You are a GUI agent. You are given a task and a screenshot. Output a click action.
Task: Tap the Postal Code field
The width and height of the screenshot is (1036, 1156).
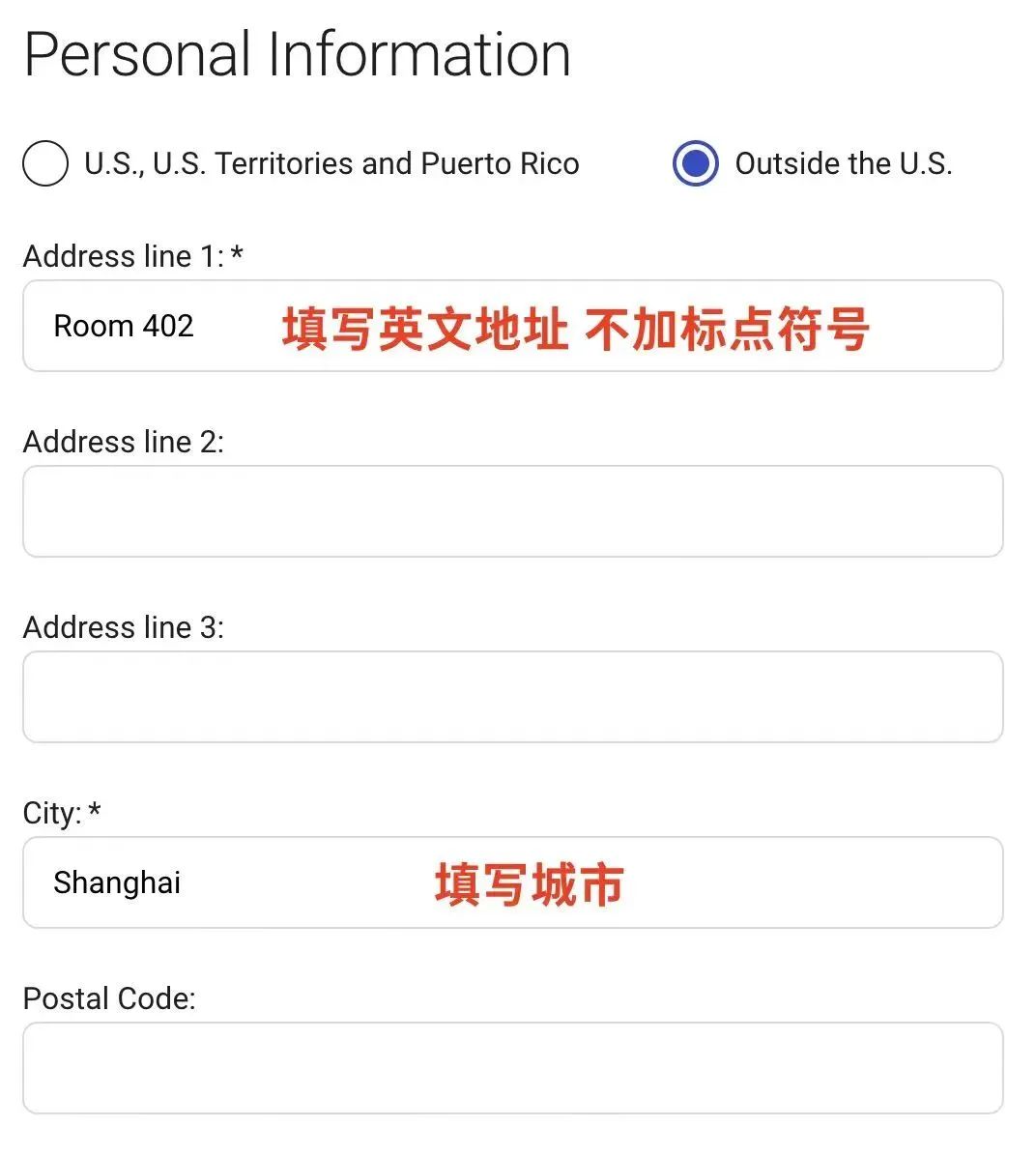point(512,1068)
